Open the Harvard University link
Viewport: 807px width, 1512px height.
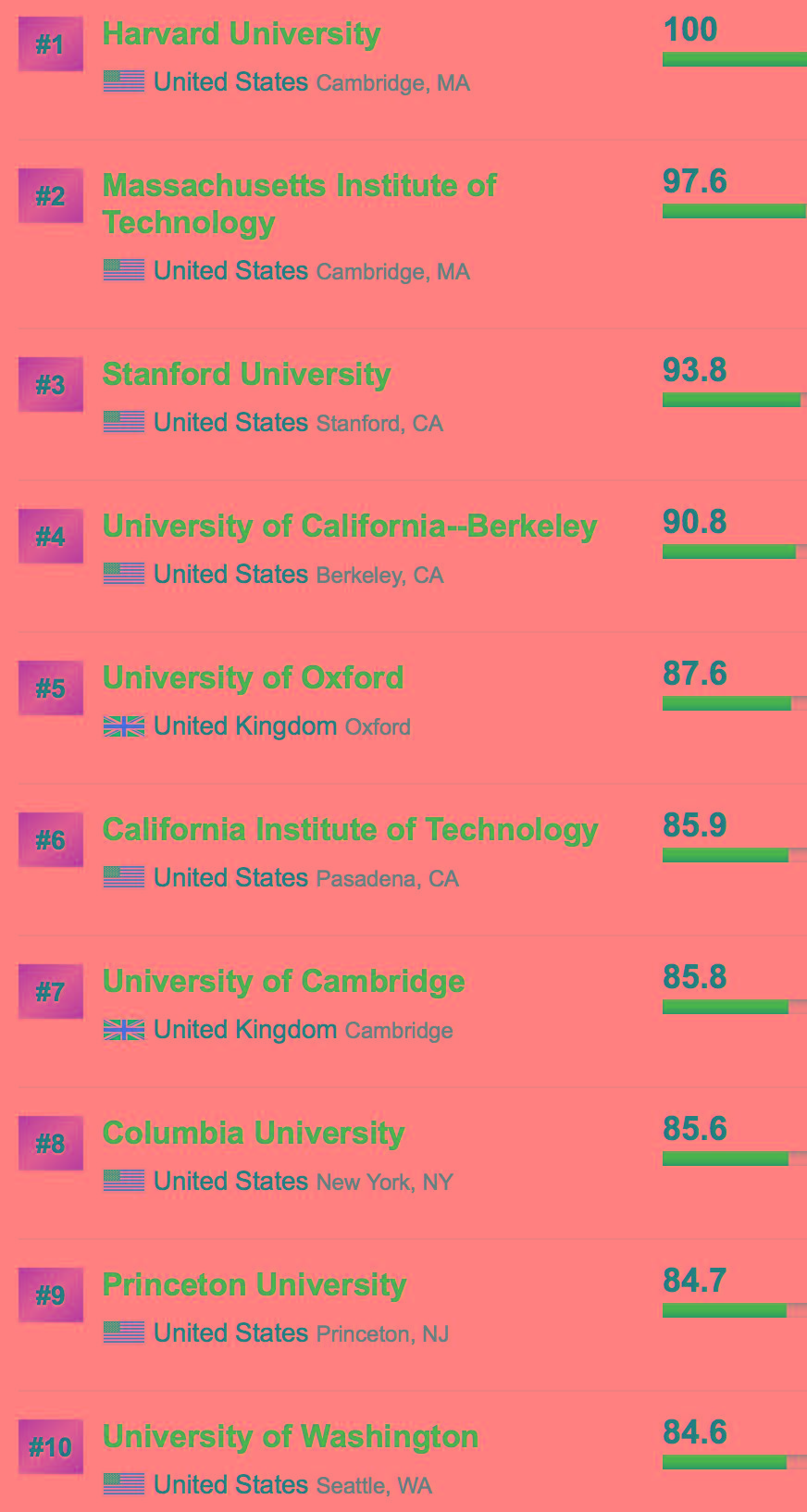(242, 34)
